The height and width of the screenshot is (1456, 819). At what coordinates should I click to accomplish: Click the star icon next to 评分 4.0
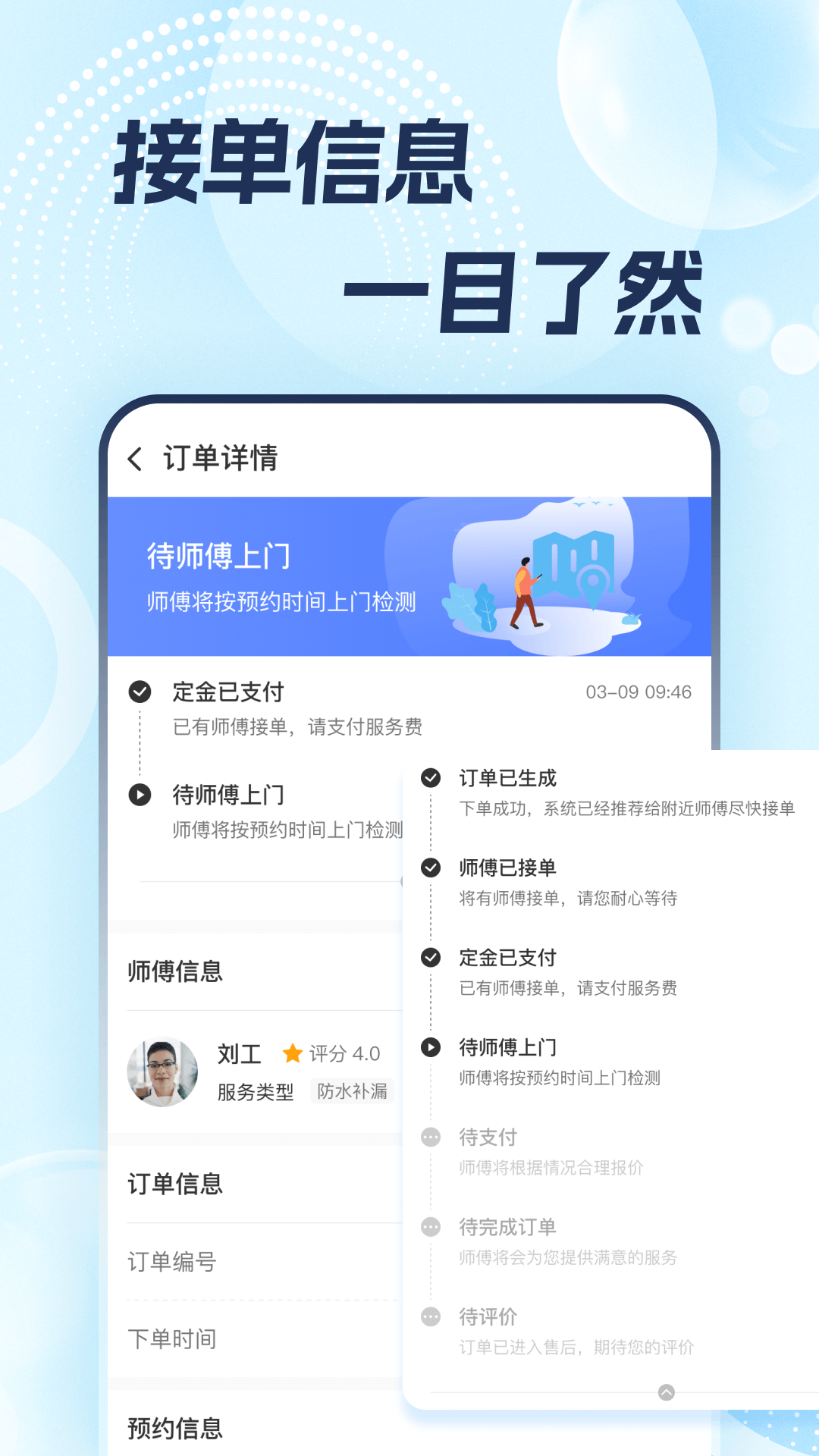(x=292, y=1053)
